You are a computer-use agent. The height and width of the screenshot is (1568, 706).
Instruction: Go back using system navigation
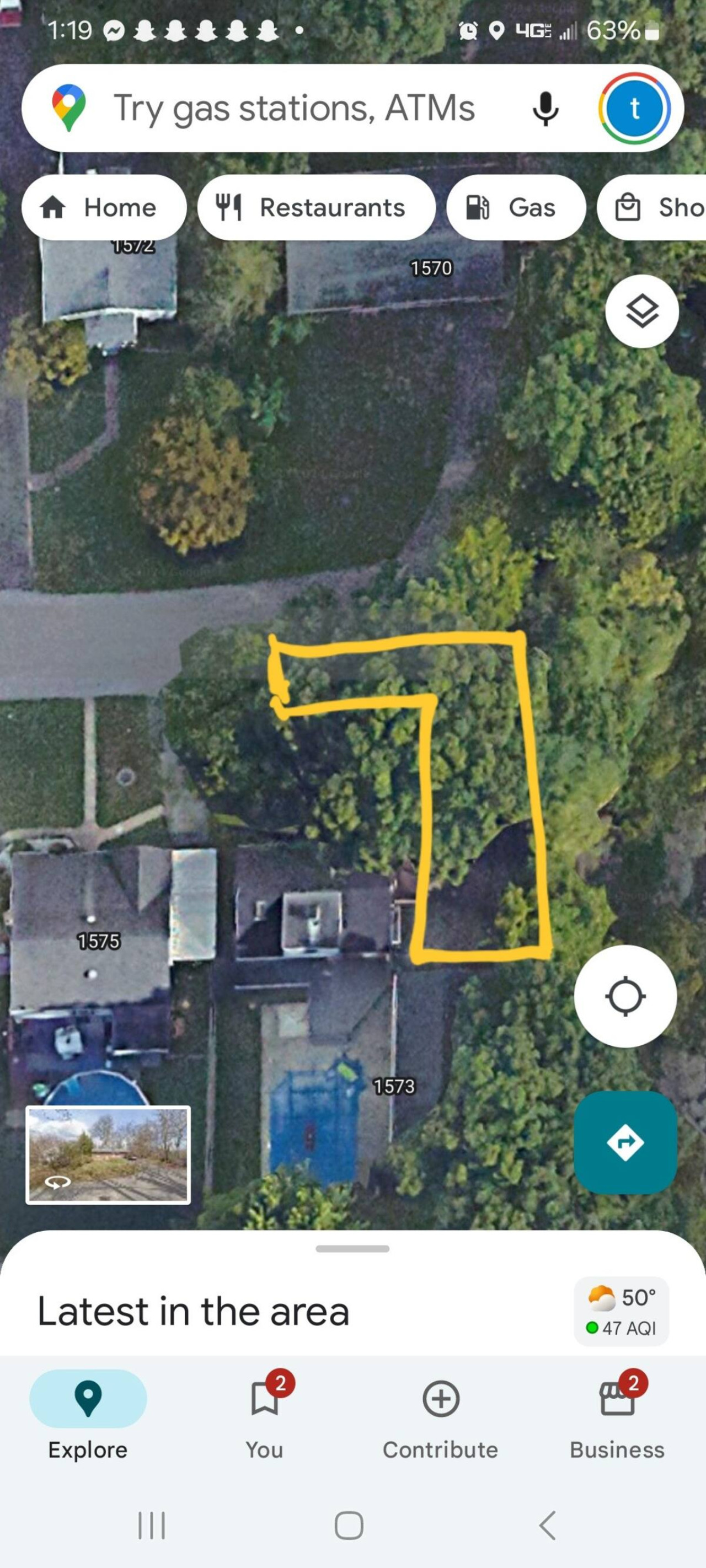(x=547, y=1526)
